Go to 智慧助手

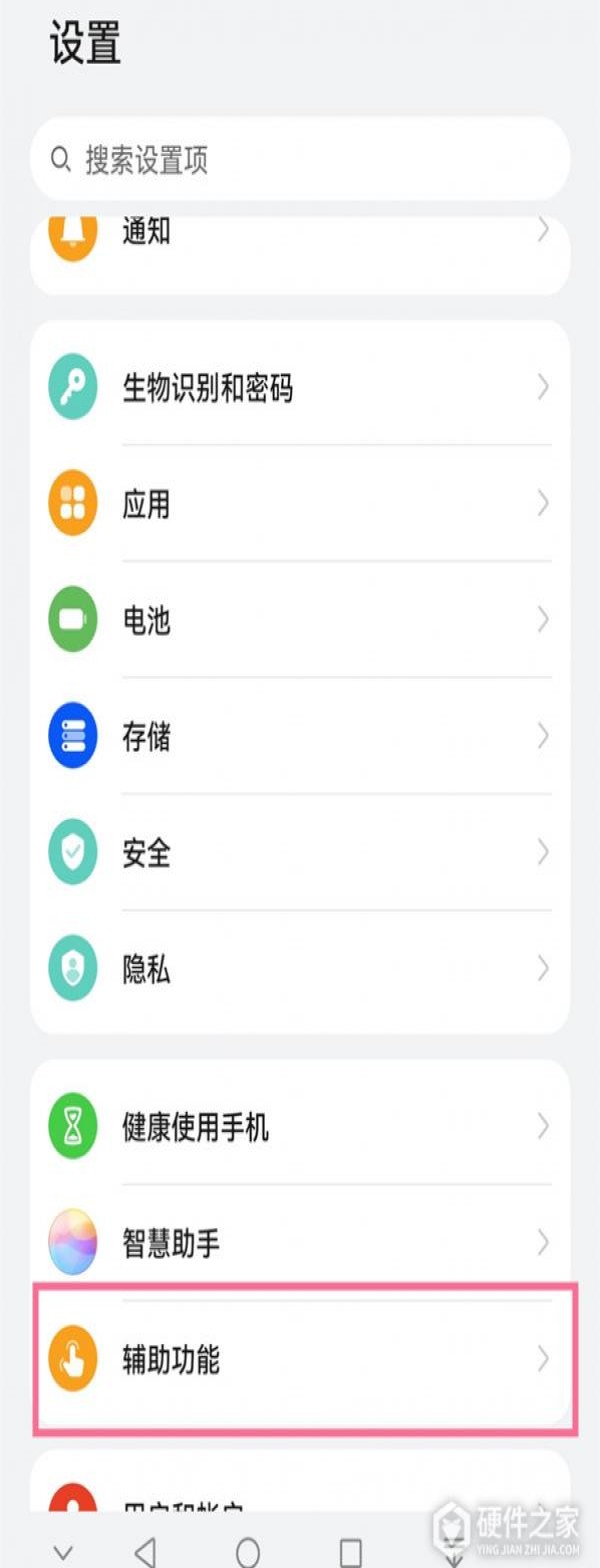coord(300,1243)
